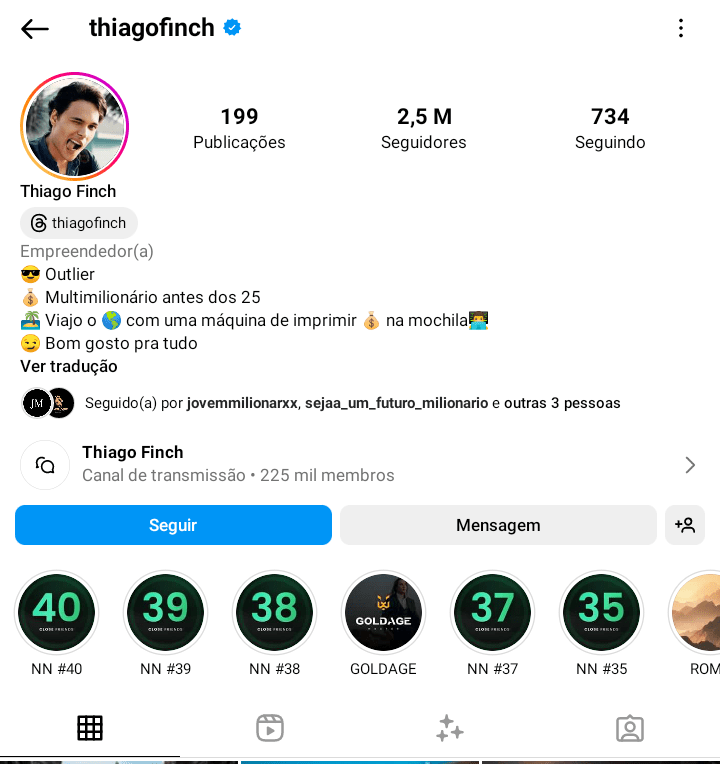See mutual followers in Seguido(a) por line

[x=352, y=403]
